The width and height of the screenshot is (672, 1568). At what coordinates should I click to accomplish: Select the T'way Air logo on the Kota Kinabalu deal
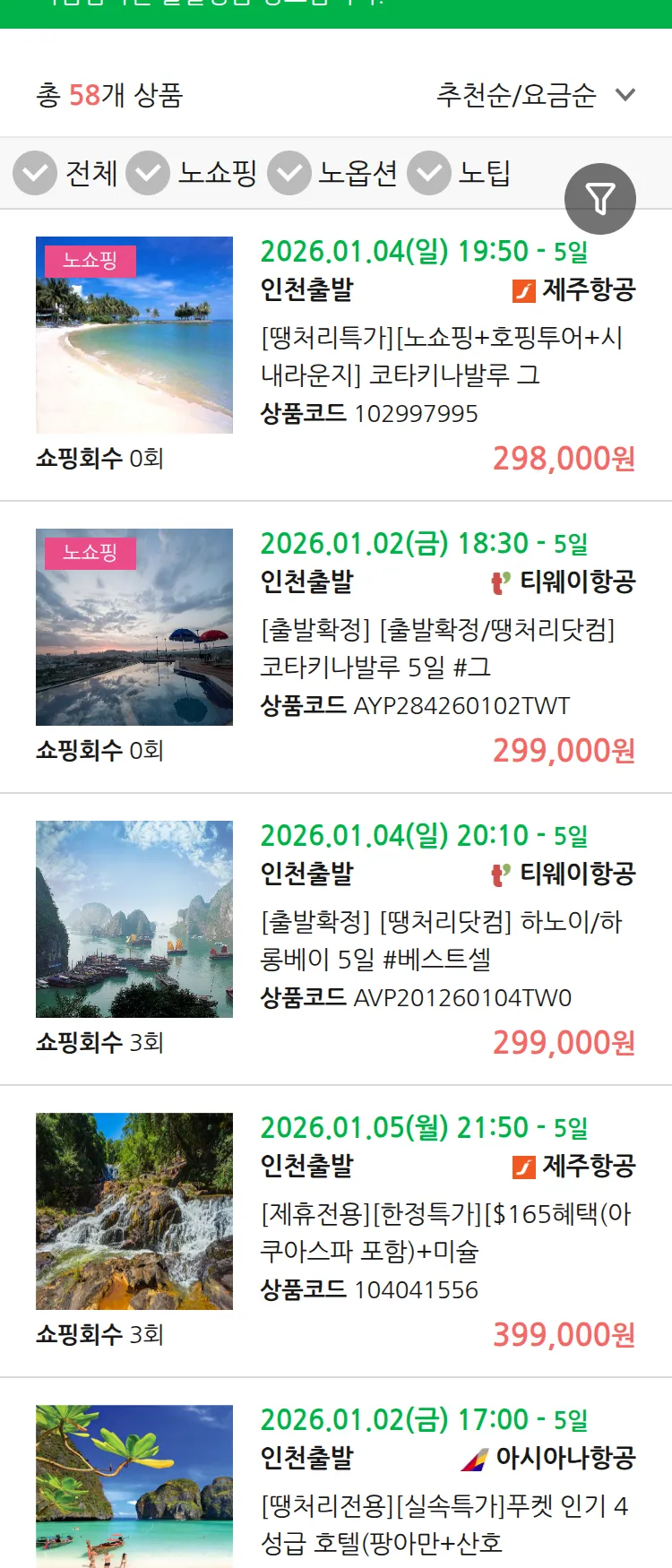coord(502,581)
